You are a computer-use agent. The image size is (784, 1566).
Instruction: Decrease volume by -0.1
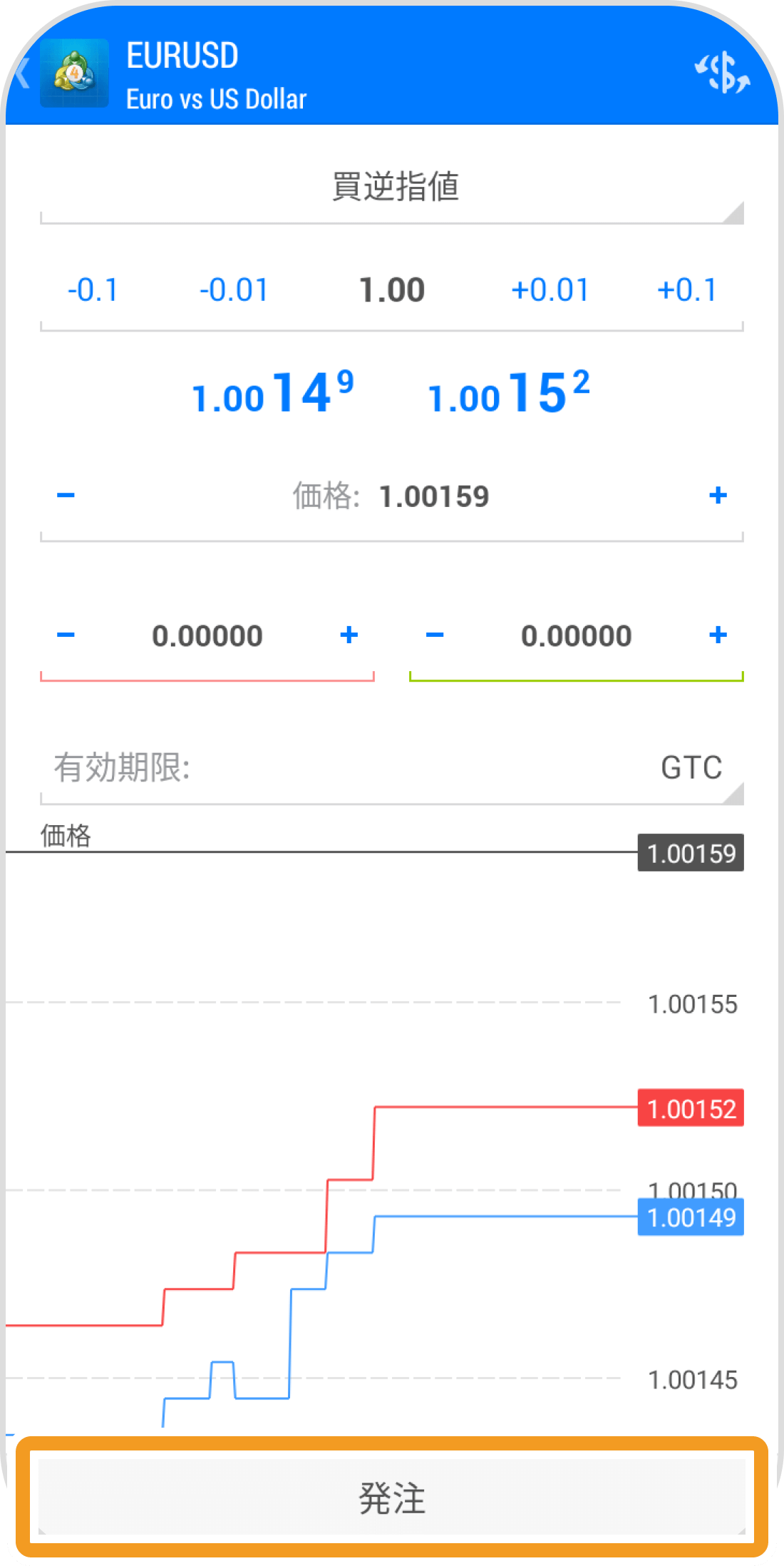tap(93, 290)
